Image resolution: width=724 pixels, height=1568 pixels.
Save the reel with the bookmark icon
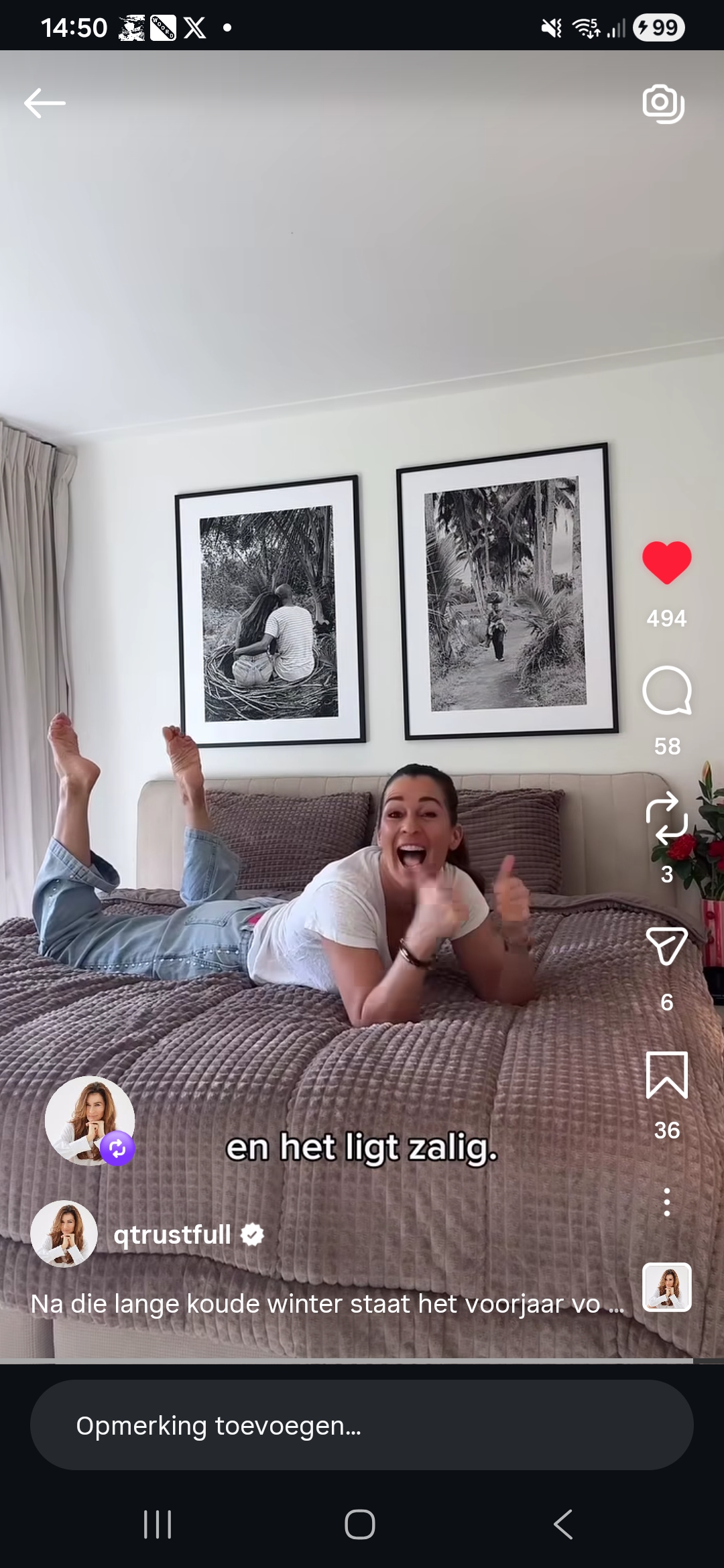click(666, 1074)
